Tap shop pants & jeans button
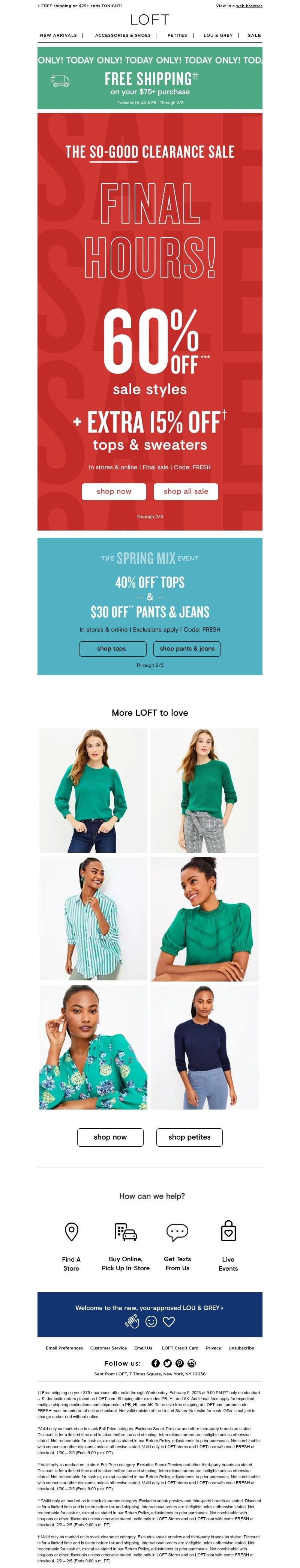The image size is (300, 1568). pyautogui.click(x=187, y=648)
